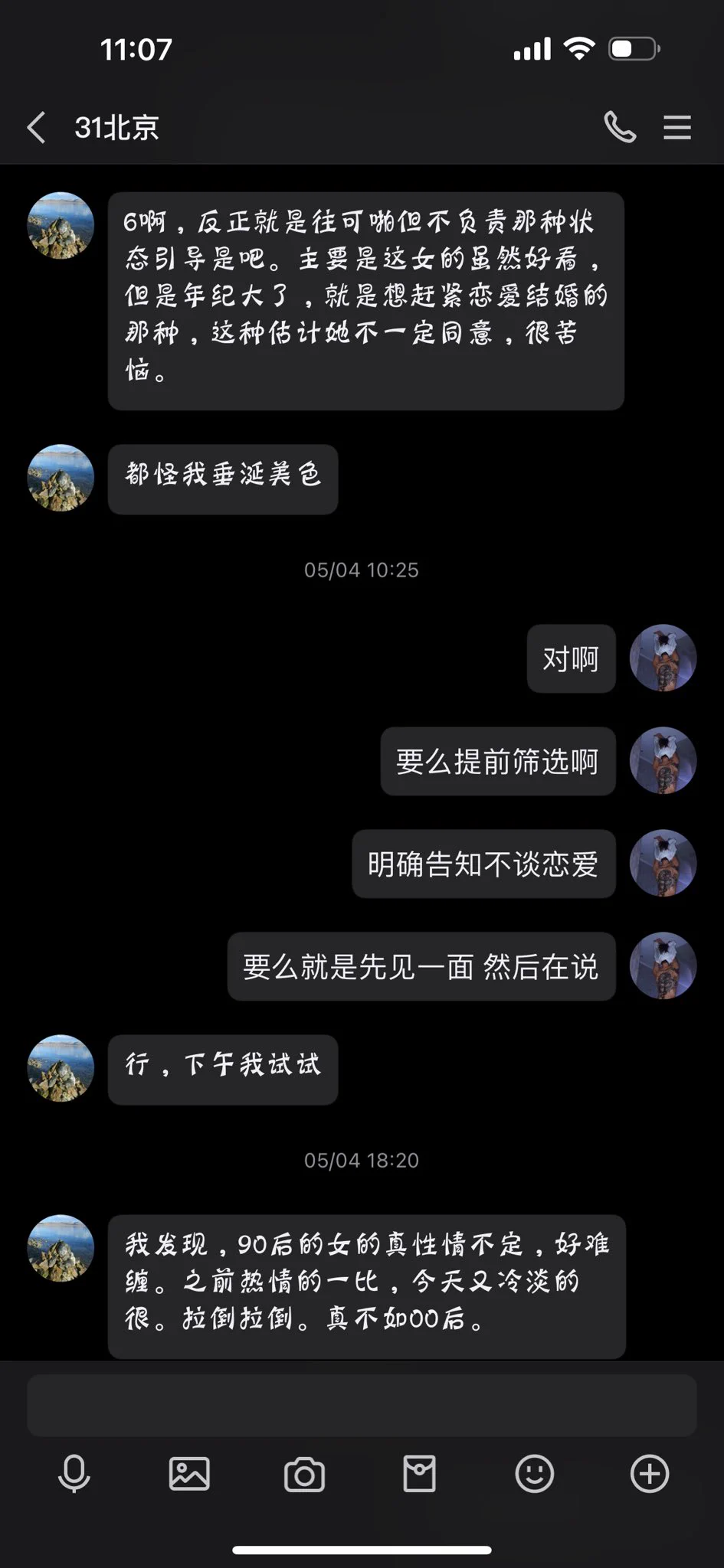Screen dimensions: 724x1568
Task: Open the chat settings menu
Action: point(676,127)
